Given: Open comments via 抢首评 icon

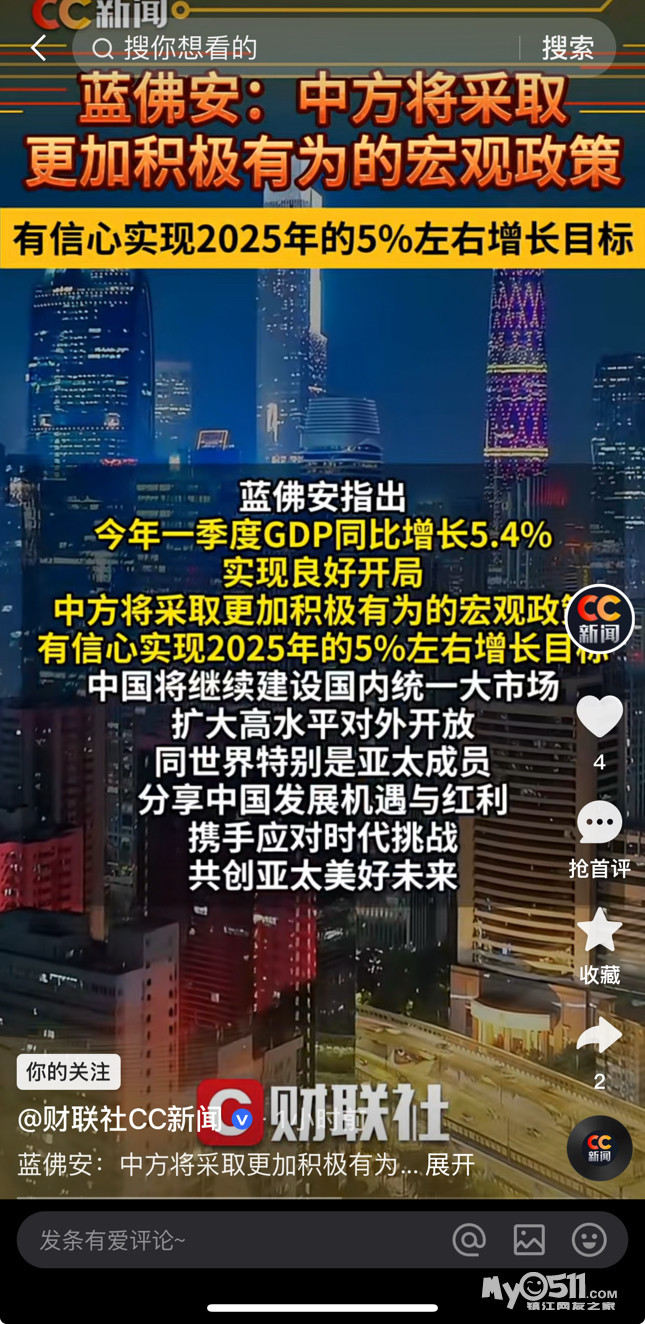Looking at the screenshot, I should [600, 824].
